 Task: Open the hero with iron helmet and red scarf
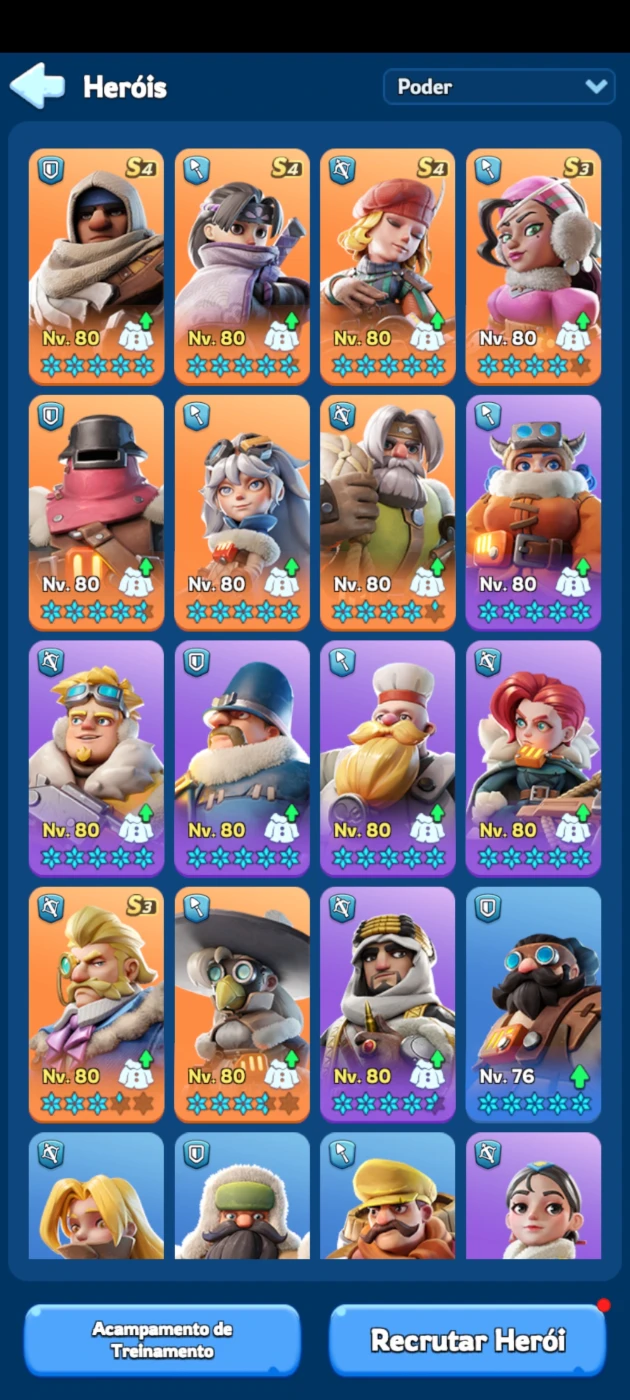coord(96,513)
